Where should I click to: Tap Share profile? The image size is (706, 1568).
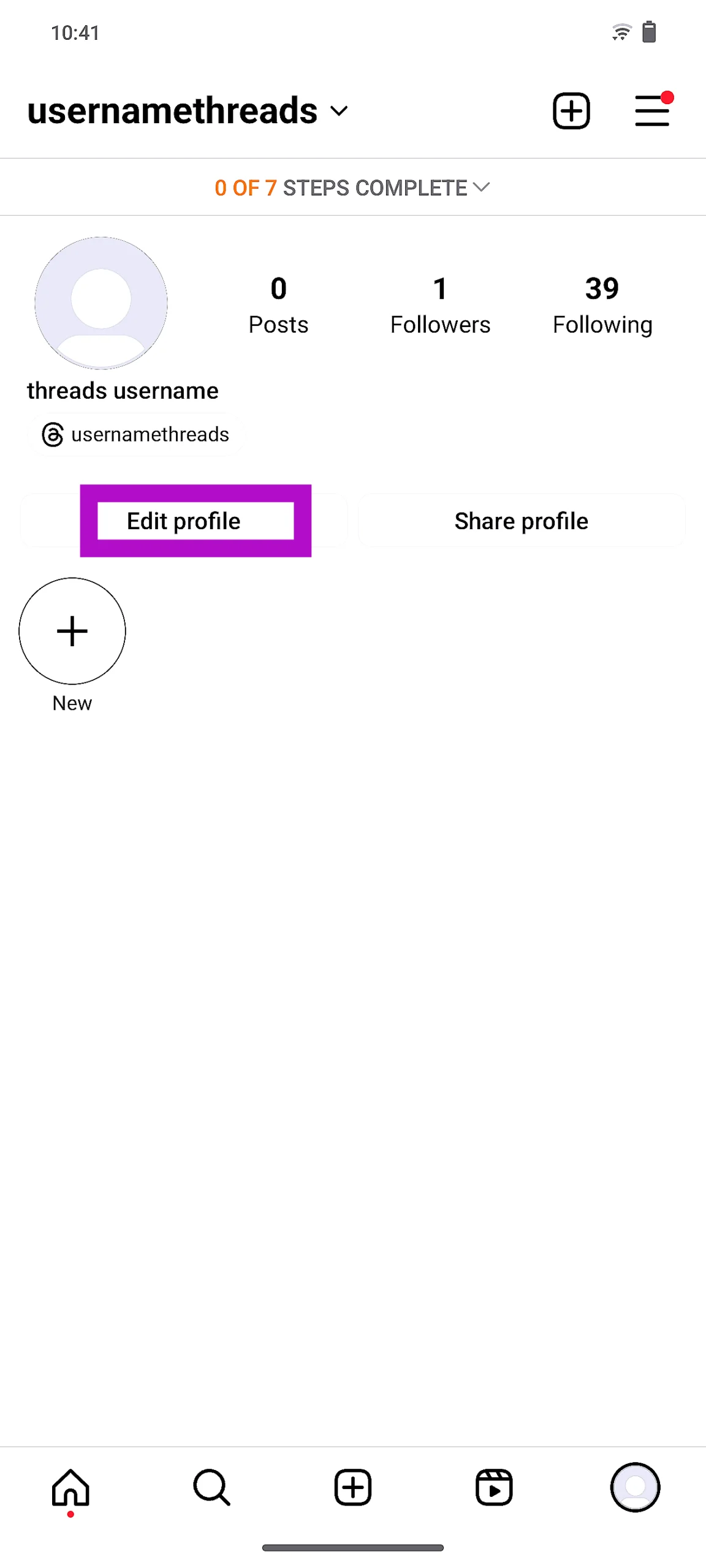(x=521, y=521)
